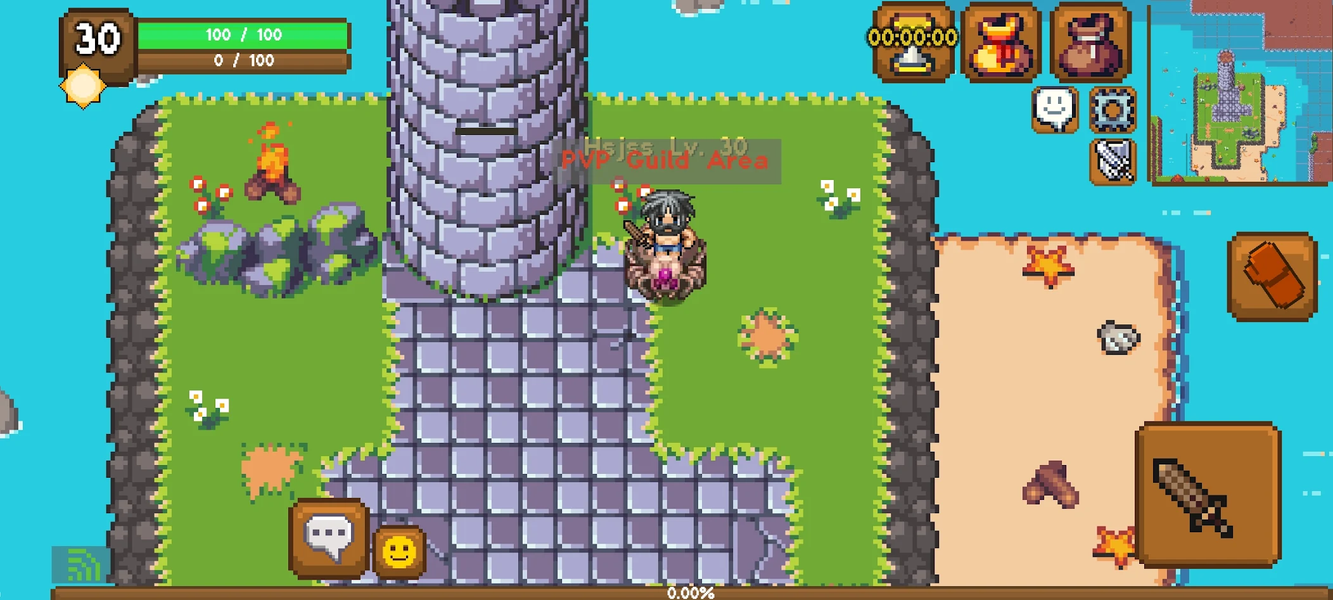The height and width of the screenshot is (600, 1333).
Task: Open the yellow emoji face button
Action: [x=399, y=552]
